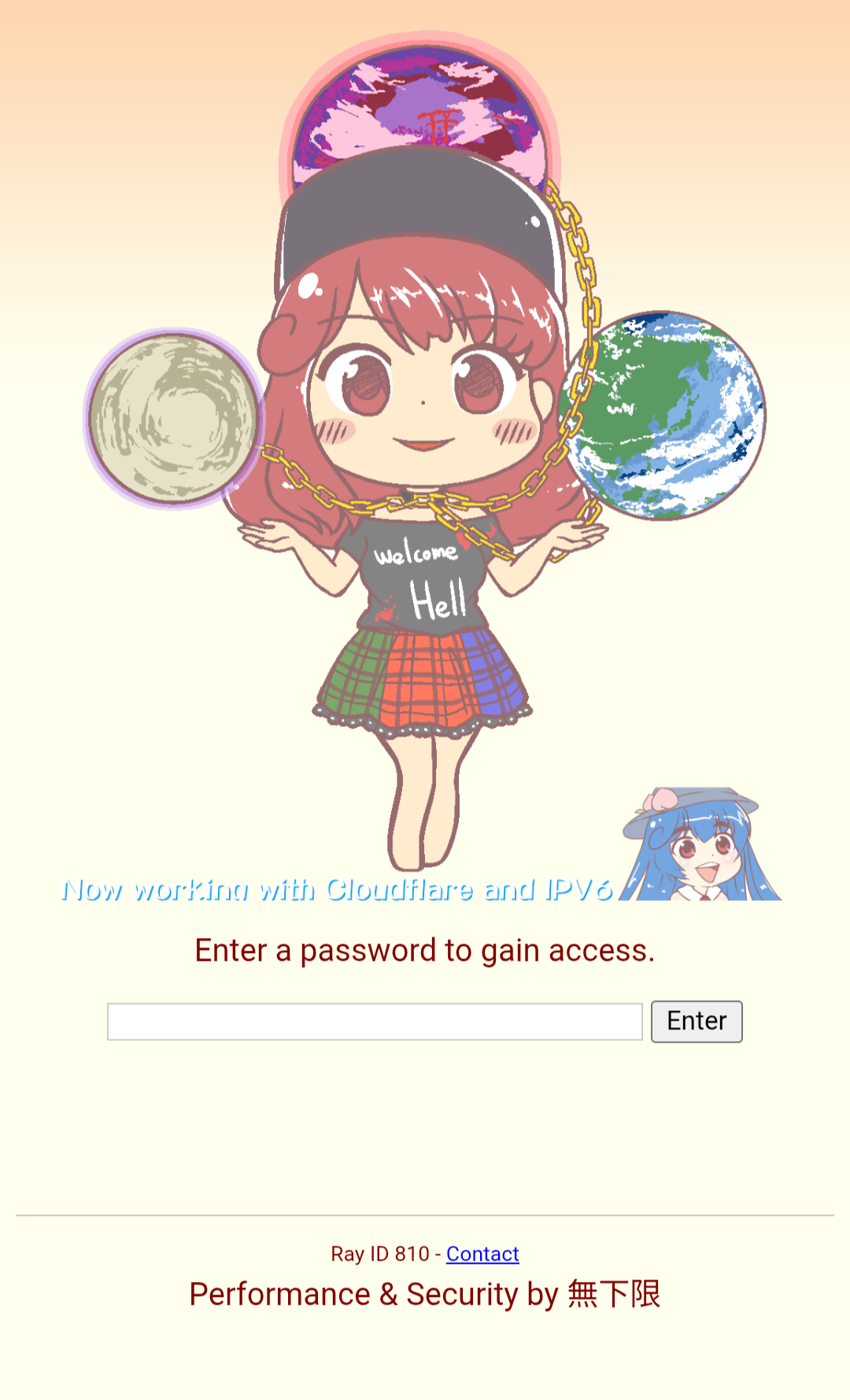Screen dimensions: 850x1400
Task: Focus the password input field
Action: tap(375, 1021)
